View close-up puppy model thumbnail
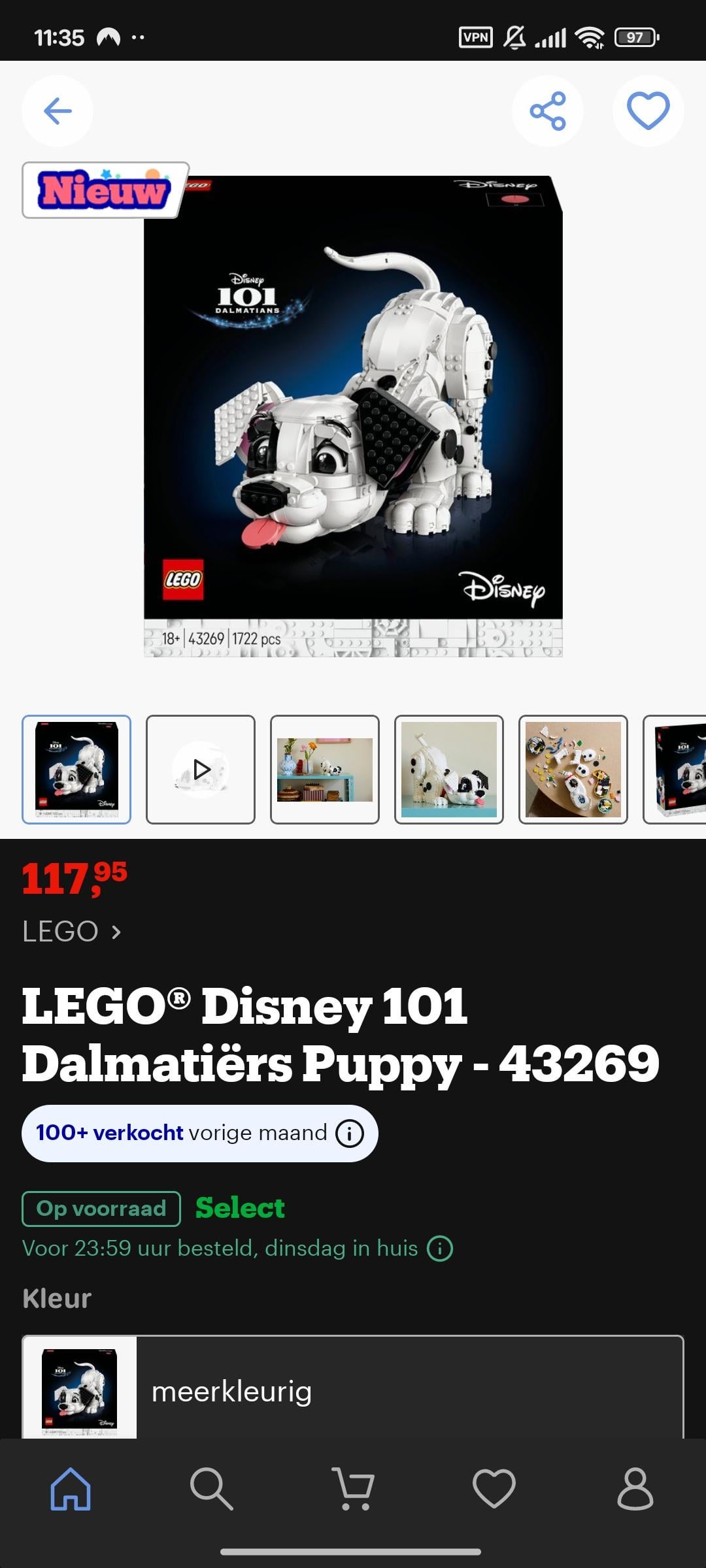Screen dimensions: 706x1568 (x=449, y=770)
